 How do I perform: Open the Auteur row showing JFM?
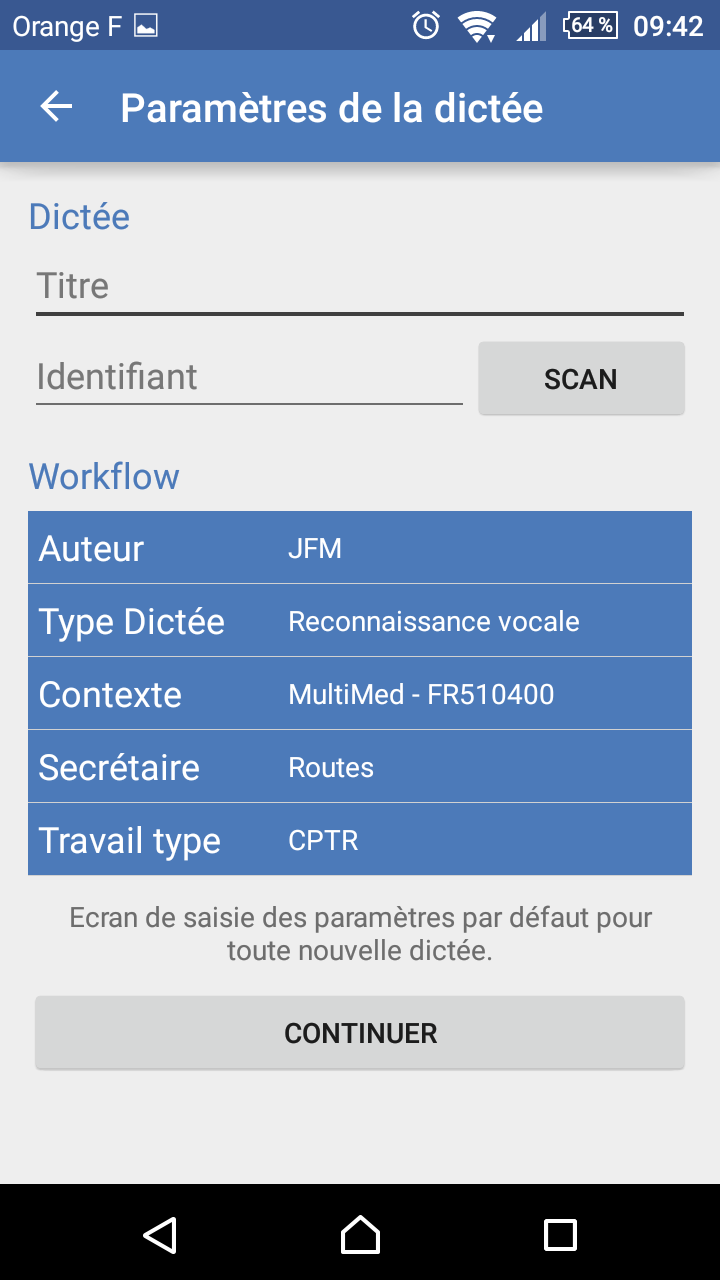[360, 548]
